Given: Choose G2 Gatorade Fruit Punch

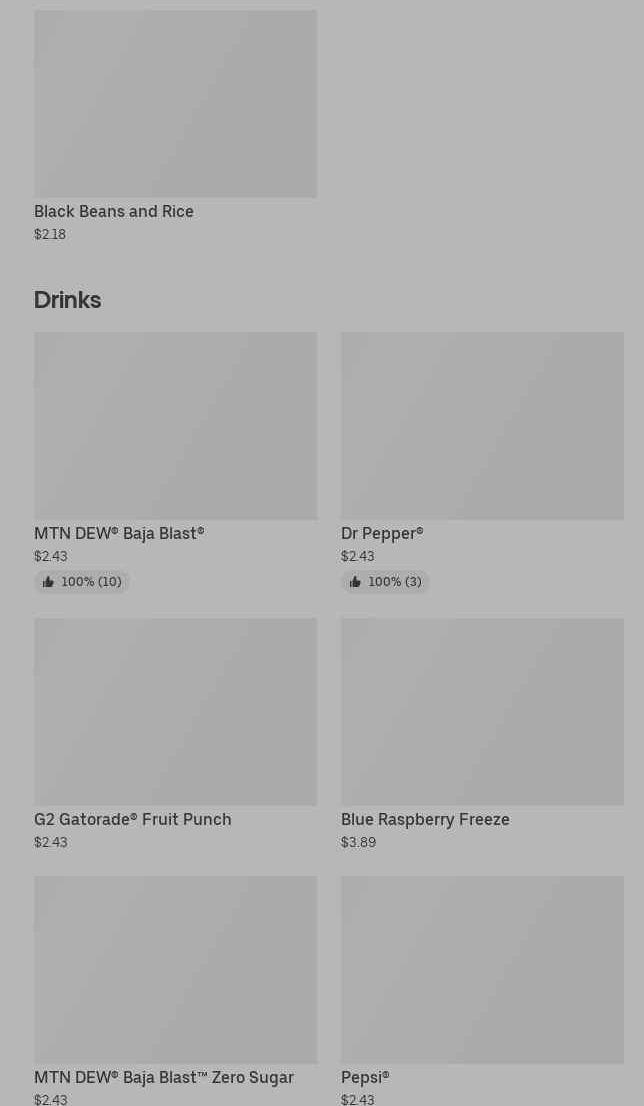Looking at the screenshot, I should 175,734.
